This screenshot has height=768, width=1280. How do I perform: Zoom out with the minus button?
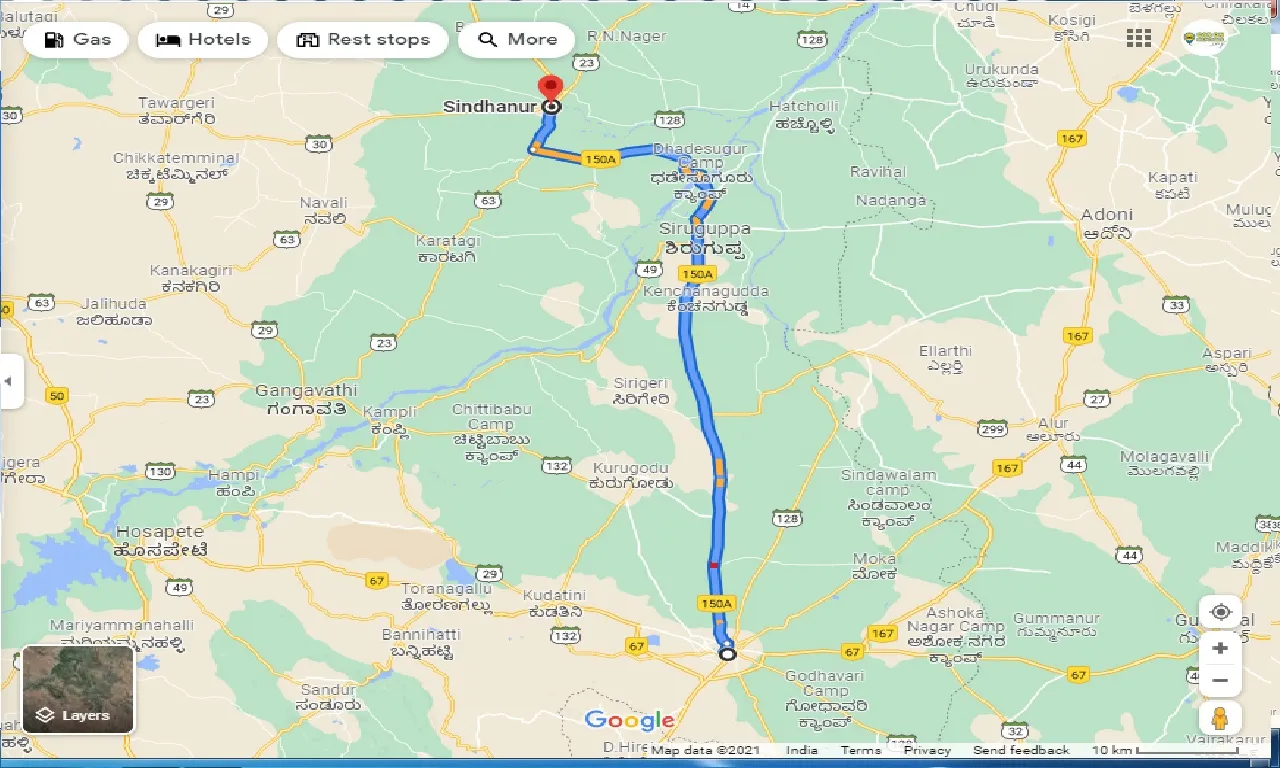point(1220,682)
